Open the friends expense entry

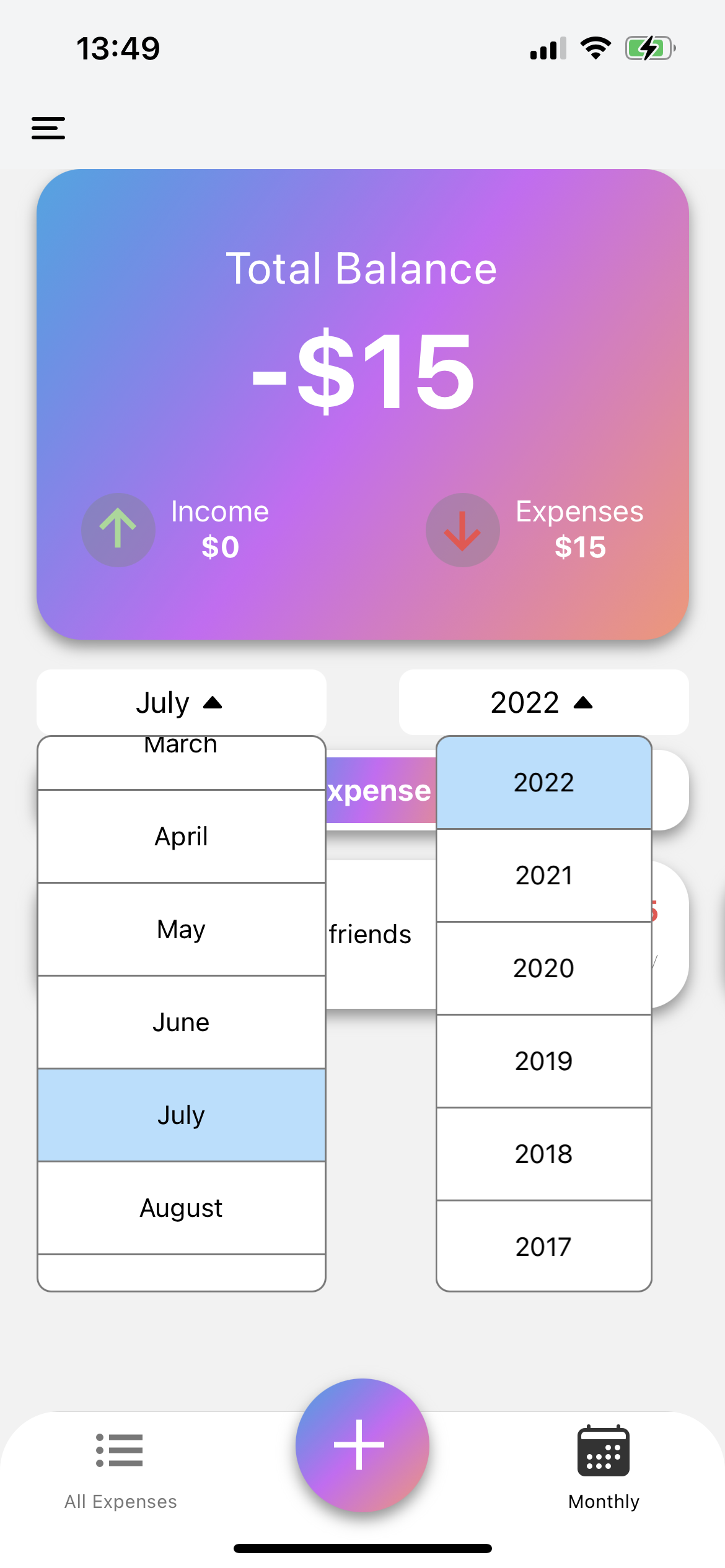click(x=371, y=934)
